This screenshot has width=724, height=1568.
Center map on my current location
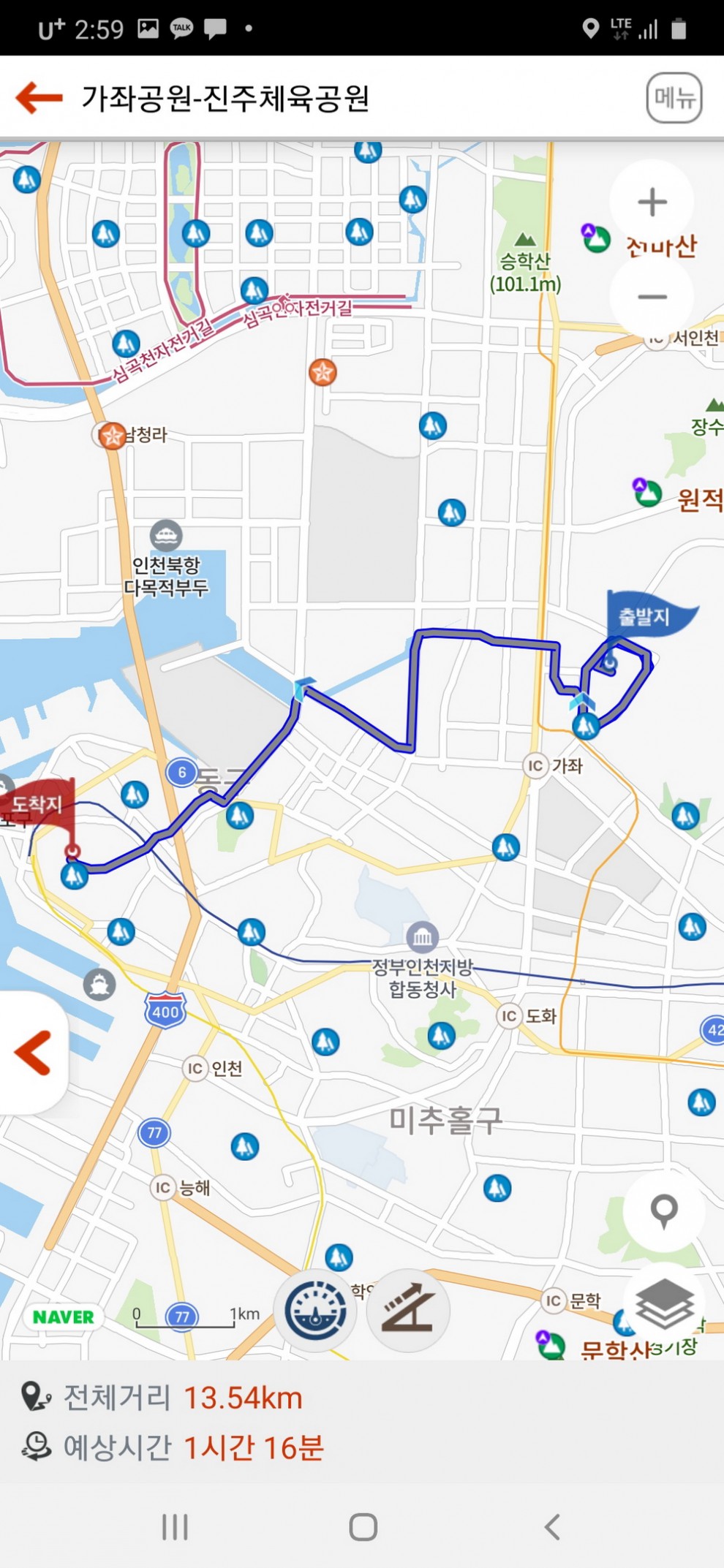(663, 1211)
